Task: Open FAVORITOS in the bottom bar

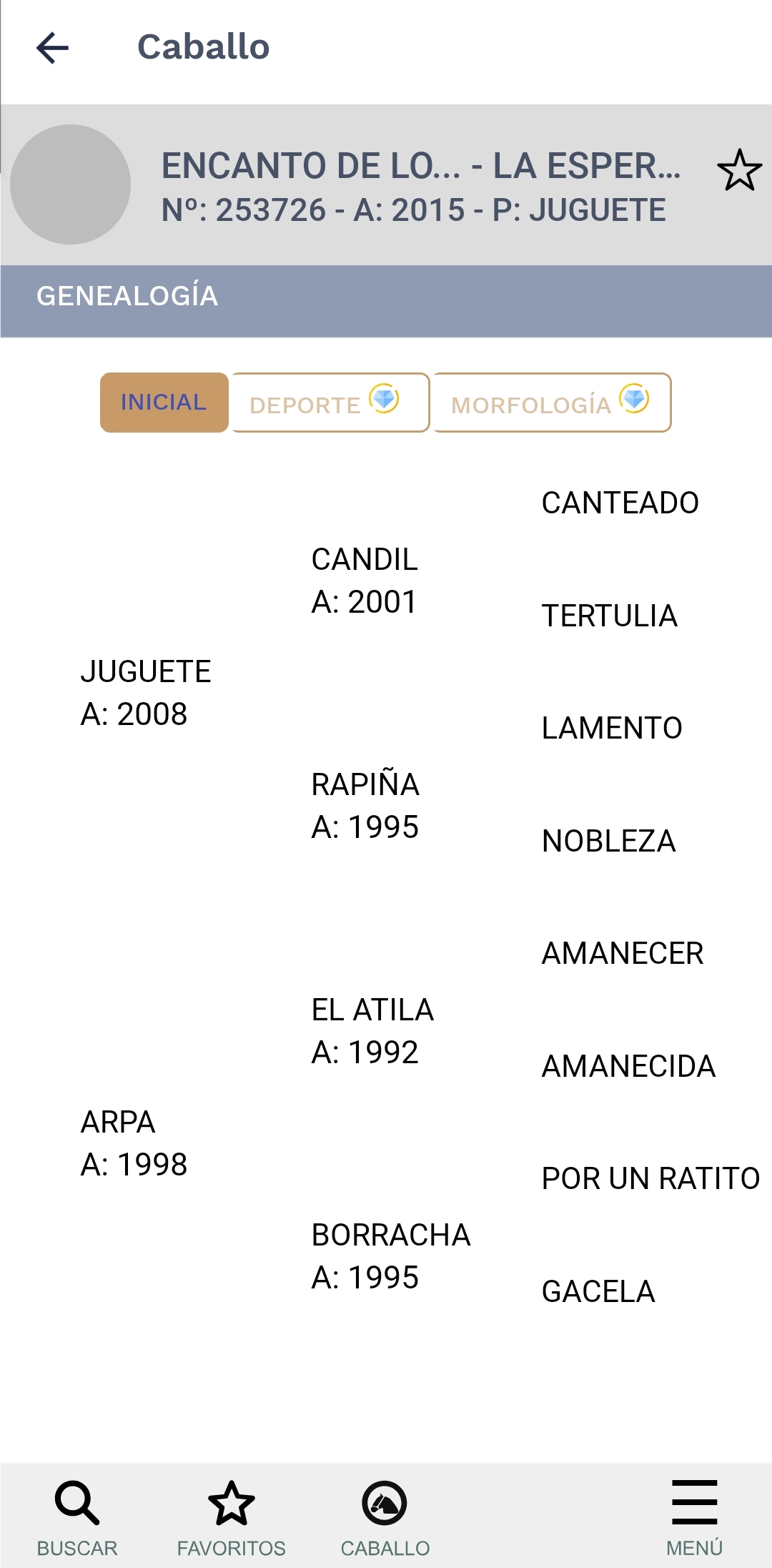Action: click(231, 1517)
